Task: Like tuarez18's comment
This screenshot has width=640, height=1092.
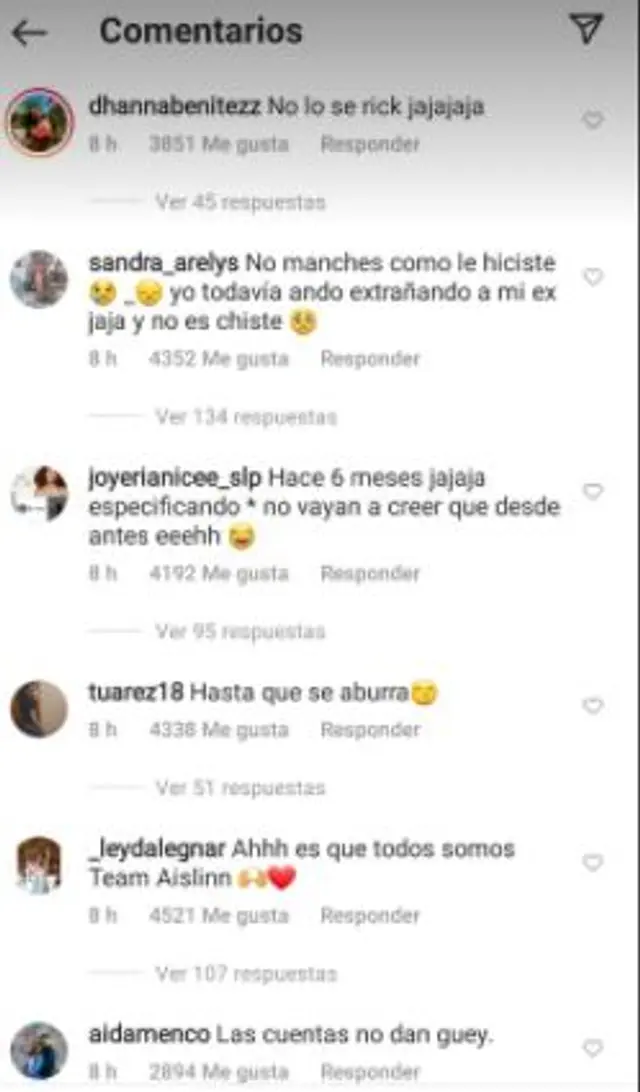Action: (593, 706)
